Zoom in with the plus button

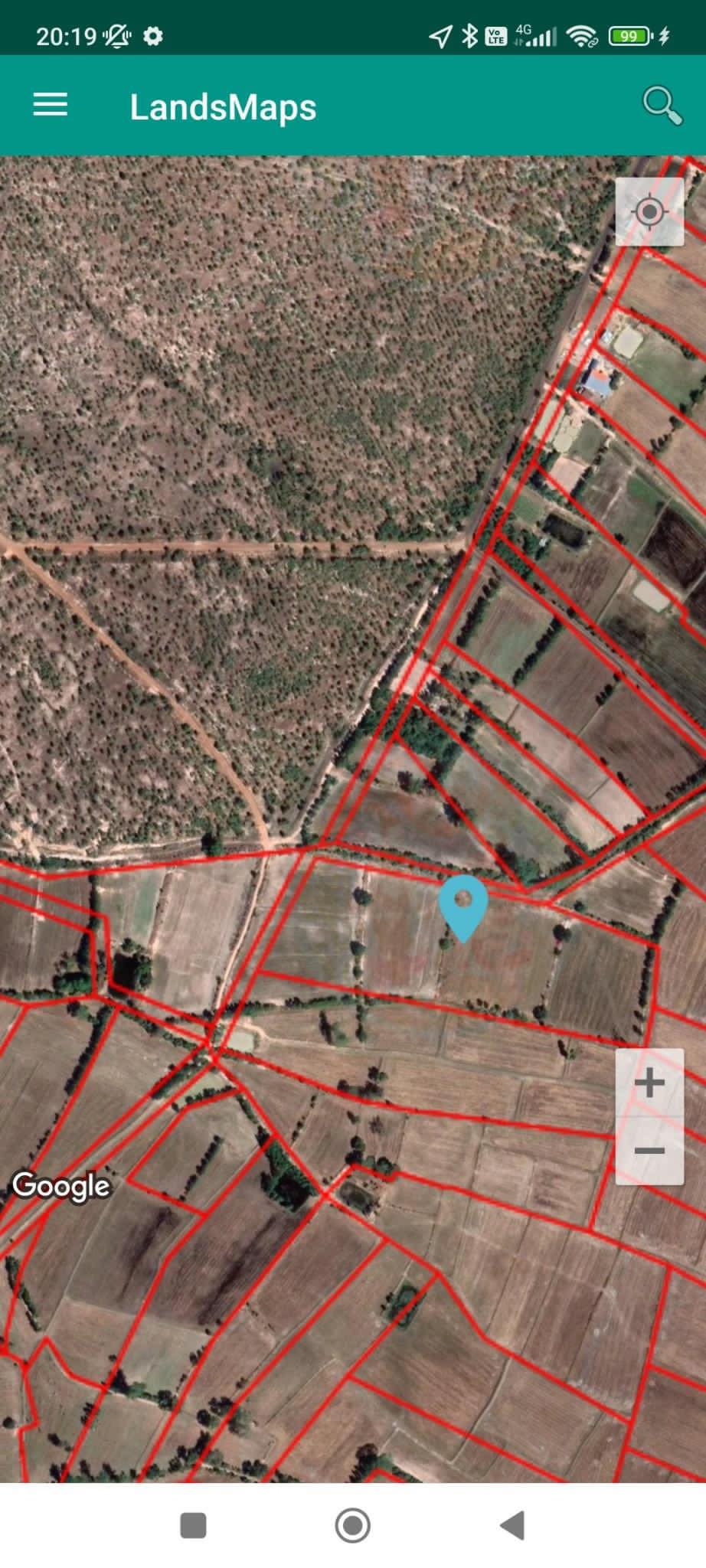(649, 1083)
